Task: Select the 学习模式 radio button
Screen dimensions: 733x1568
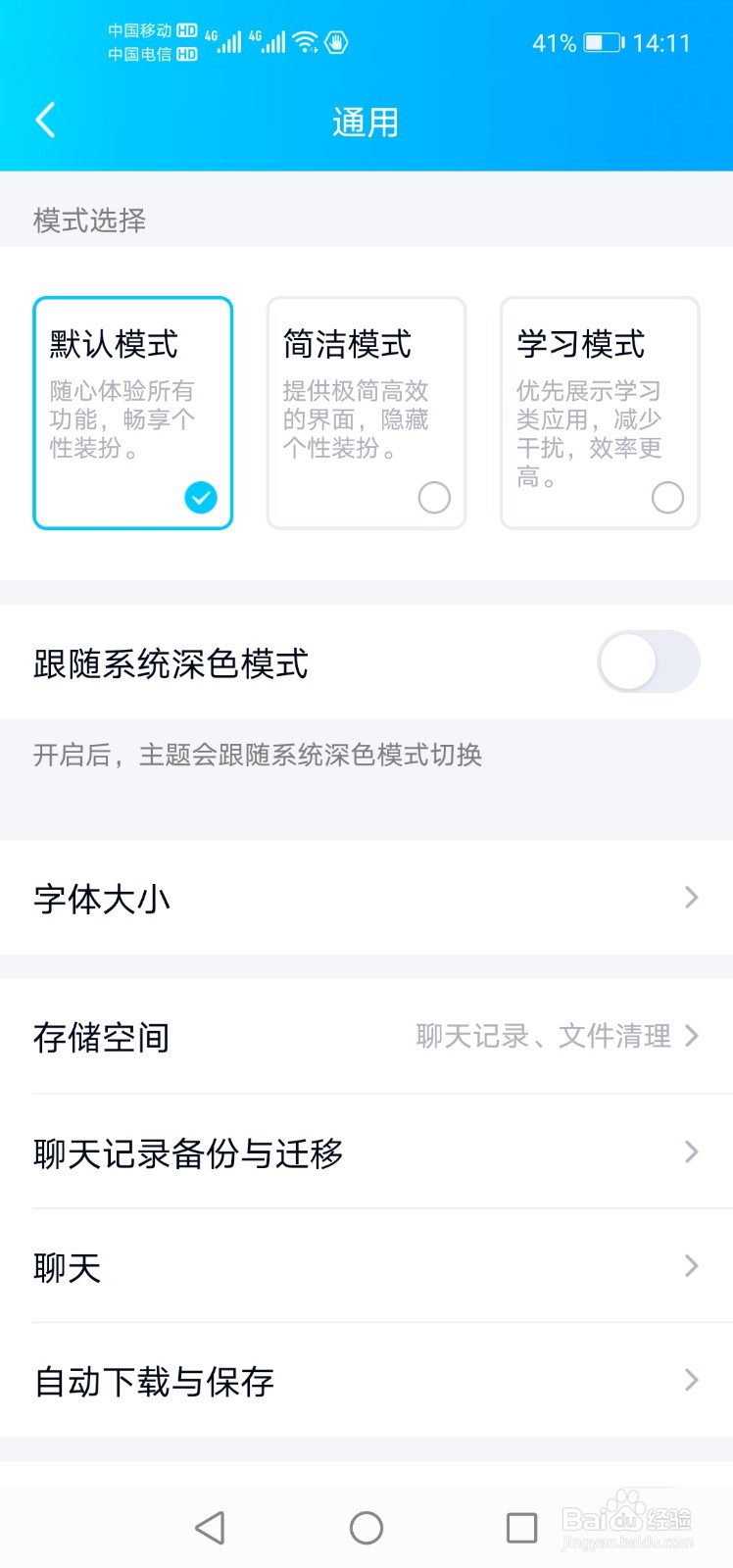Action: pyautogui.click(x=667, y=498)
